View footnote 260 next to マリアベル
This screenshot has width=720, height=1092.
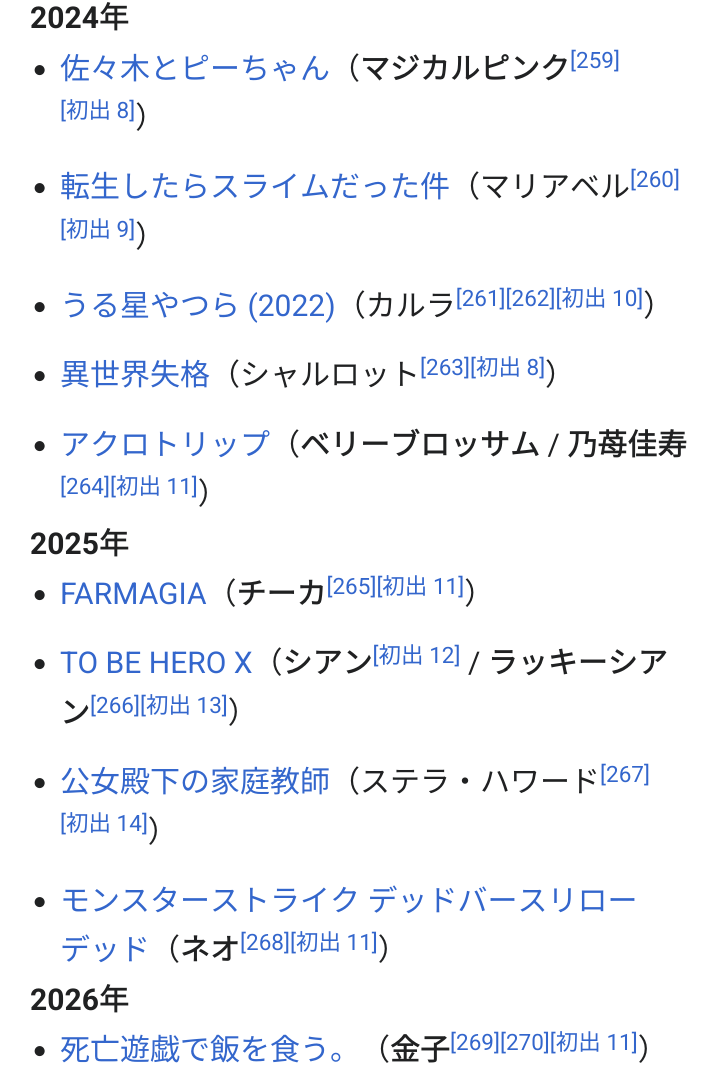(655, 179)
